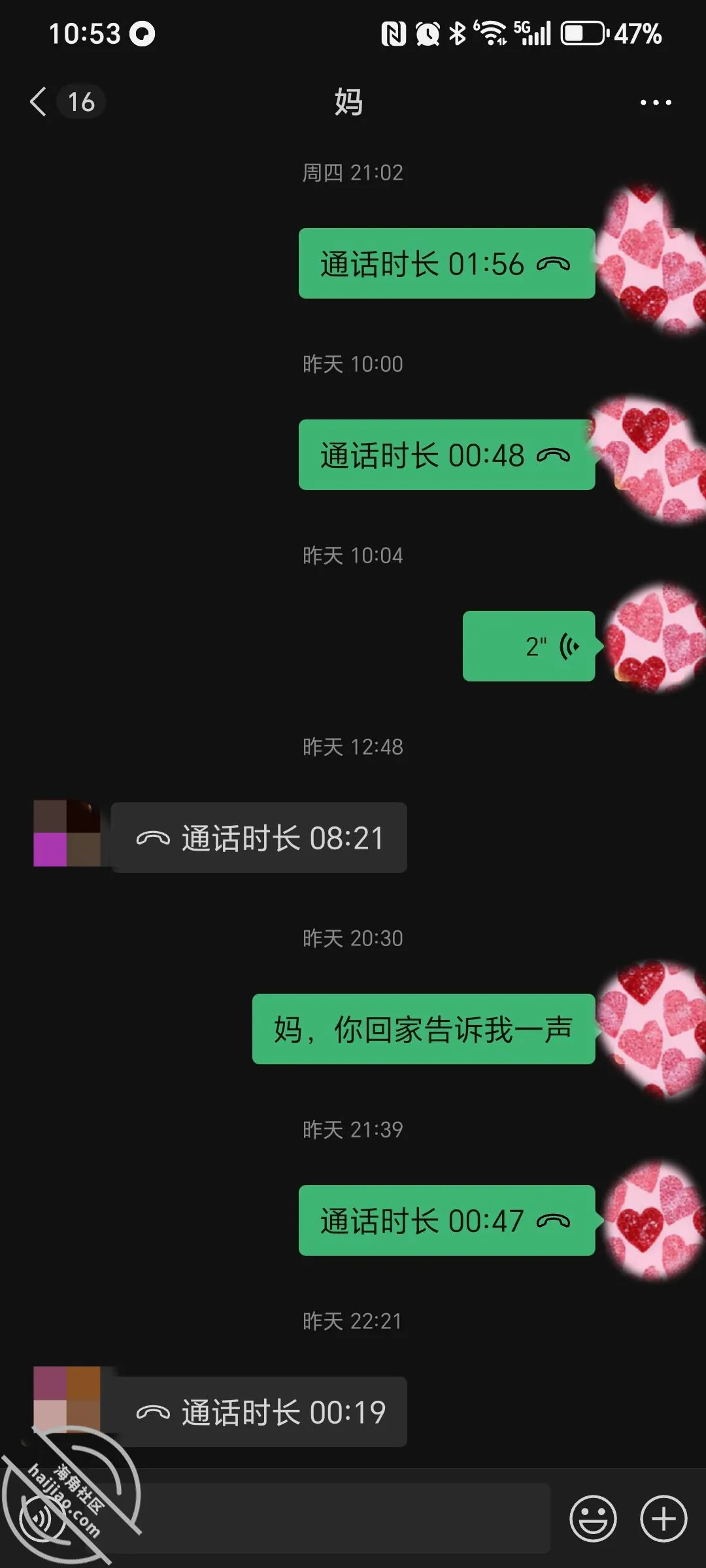
Task: Open the three-dot chat info menu
Action: pos(656,103)
